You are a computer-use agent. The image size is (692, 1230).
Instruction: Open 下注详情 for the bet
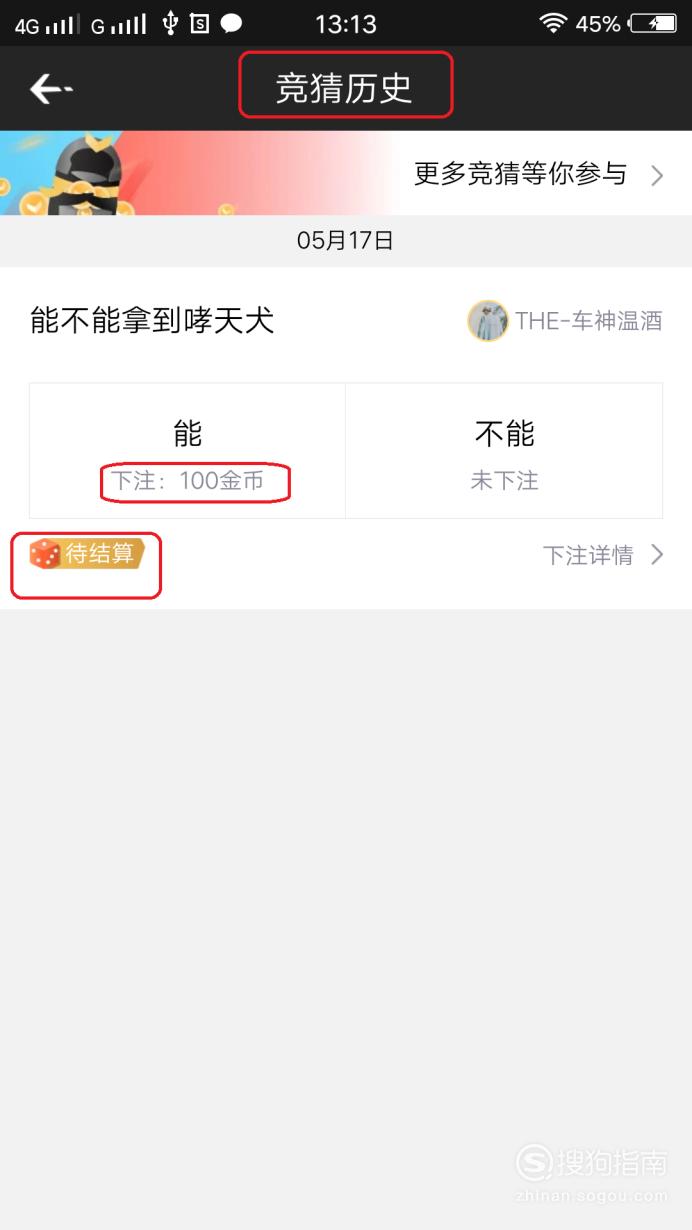point(603,555)
